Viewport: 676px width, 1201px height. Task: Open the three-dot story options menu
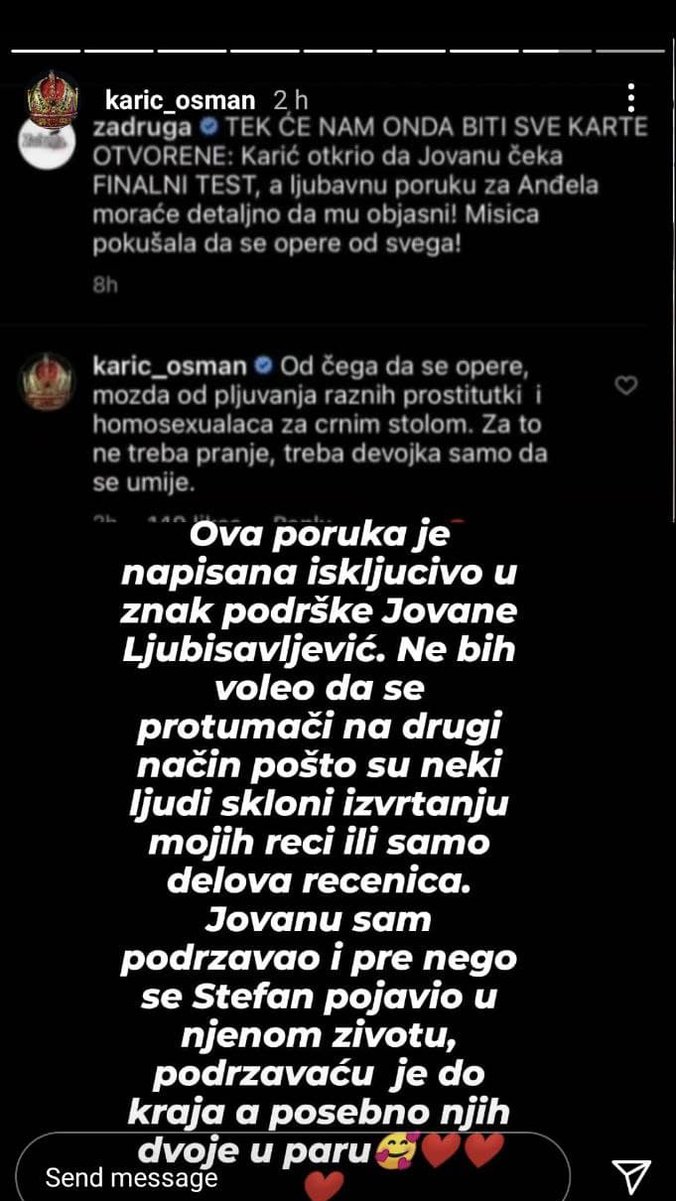click(630, 97)
